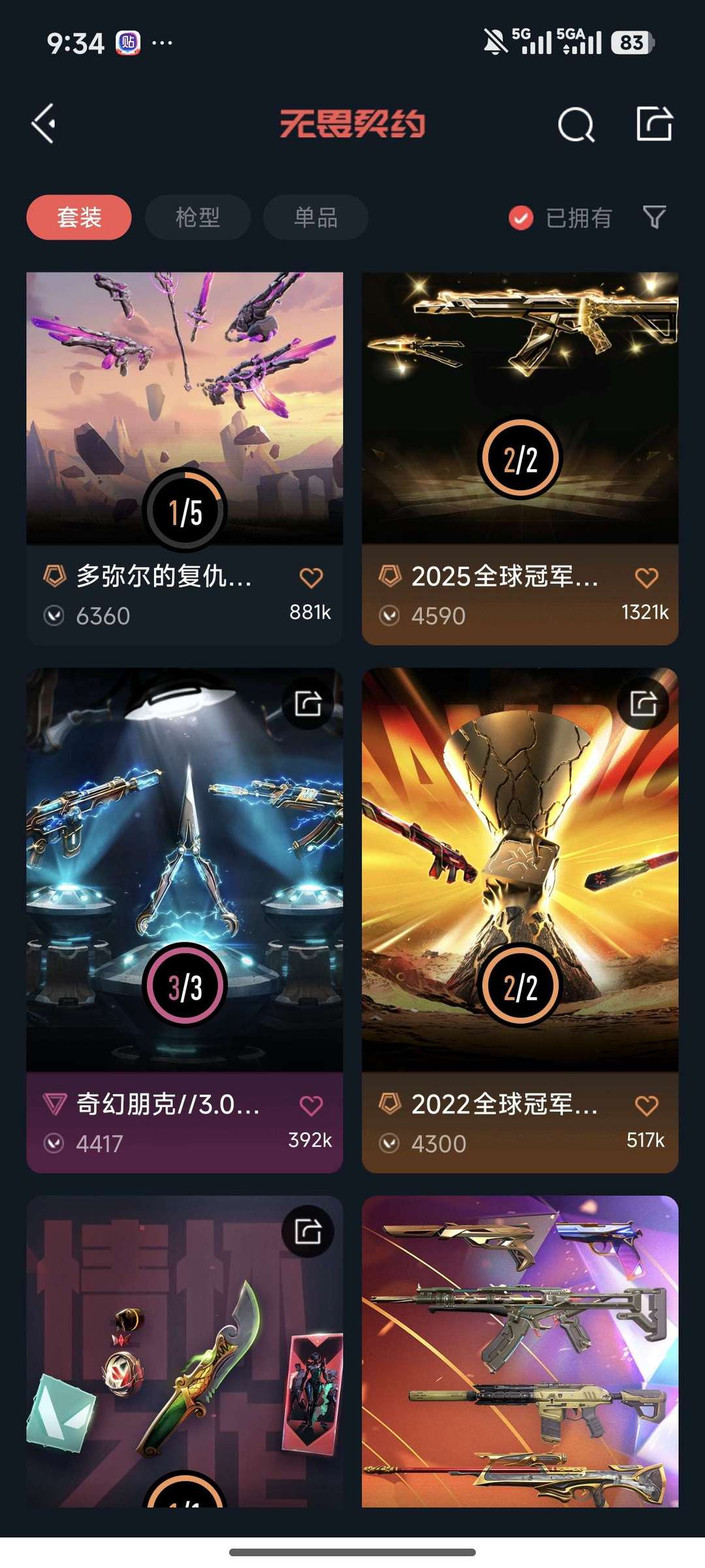Viewport: 705px width, 1568px height.
Task: Like the 2025全球冠军 bundle
Action: 646,577
